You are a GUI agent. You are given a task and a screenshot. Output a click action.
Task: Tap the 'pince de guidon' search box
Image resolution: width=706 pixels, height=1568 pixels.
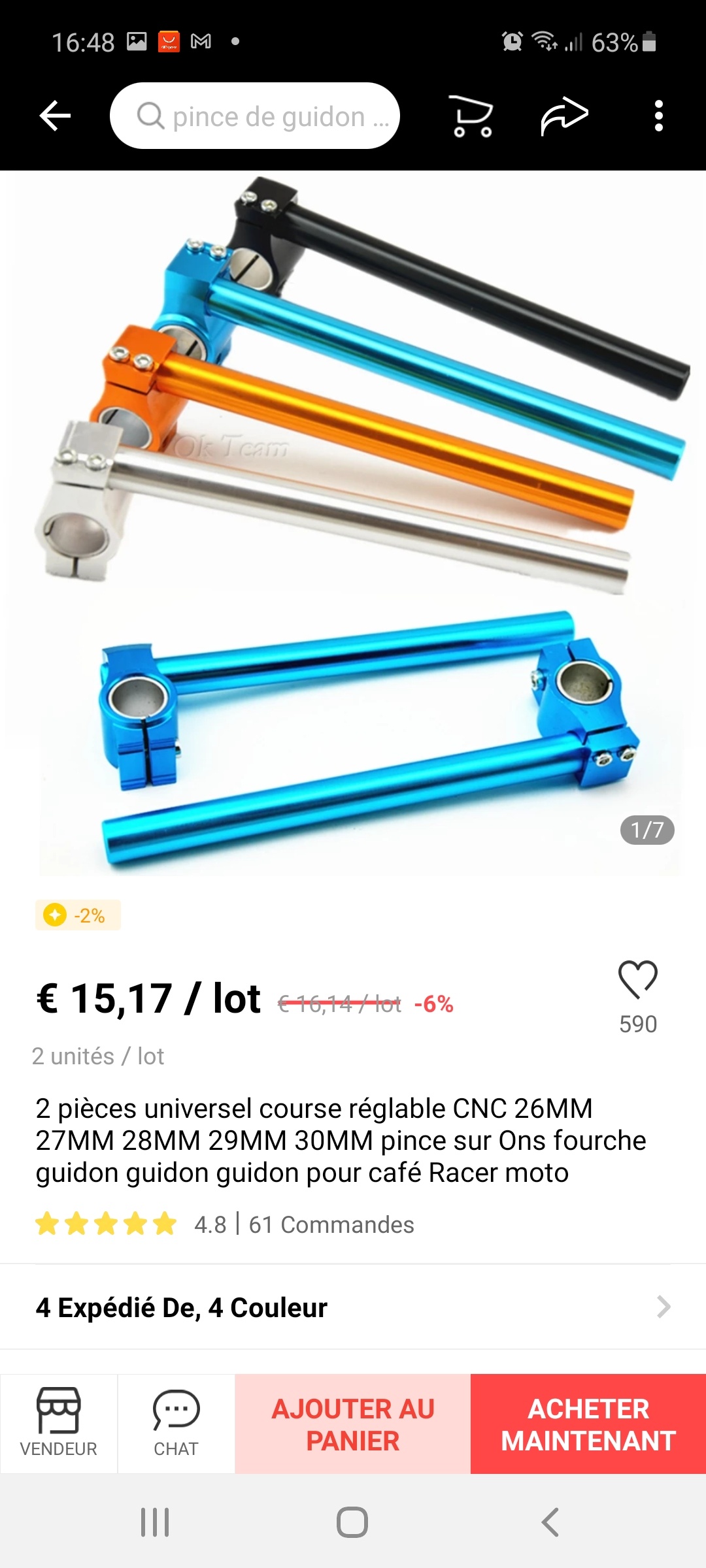[x=255, y=116]
